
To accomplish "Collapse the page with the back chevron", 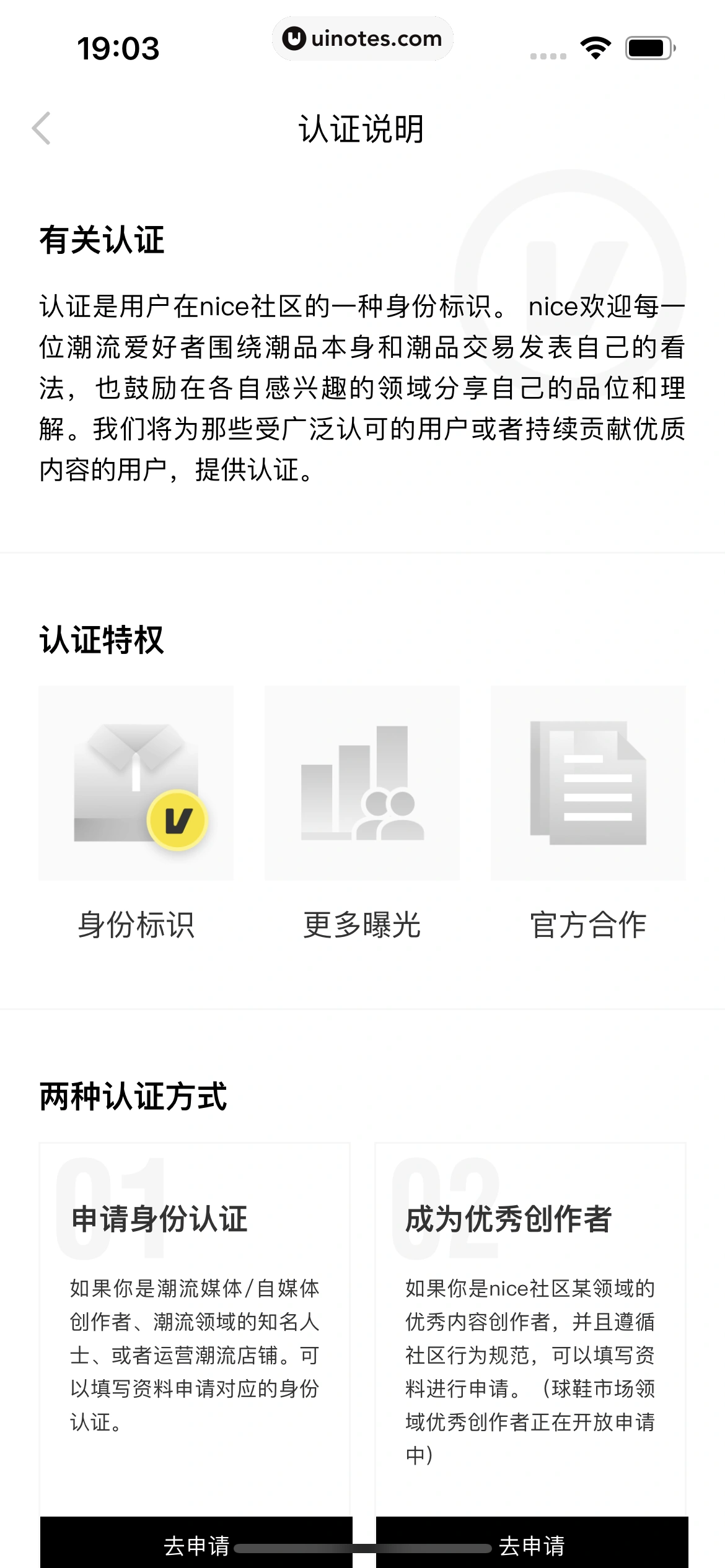I will tap(41, 128).
